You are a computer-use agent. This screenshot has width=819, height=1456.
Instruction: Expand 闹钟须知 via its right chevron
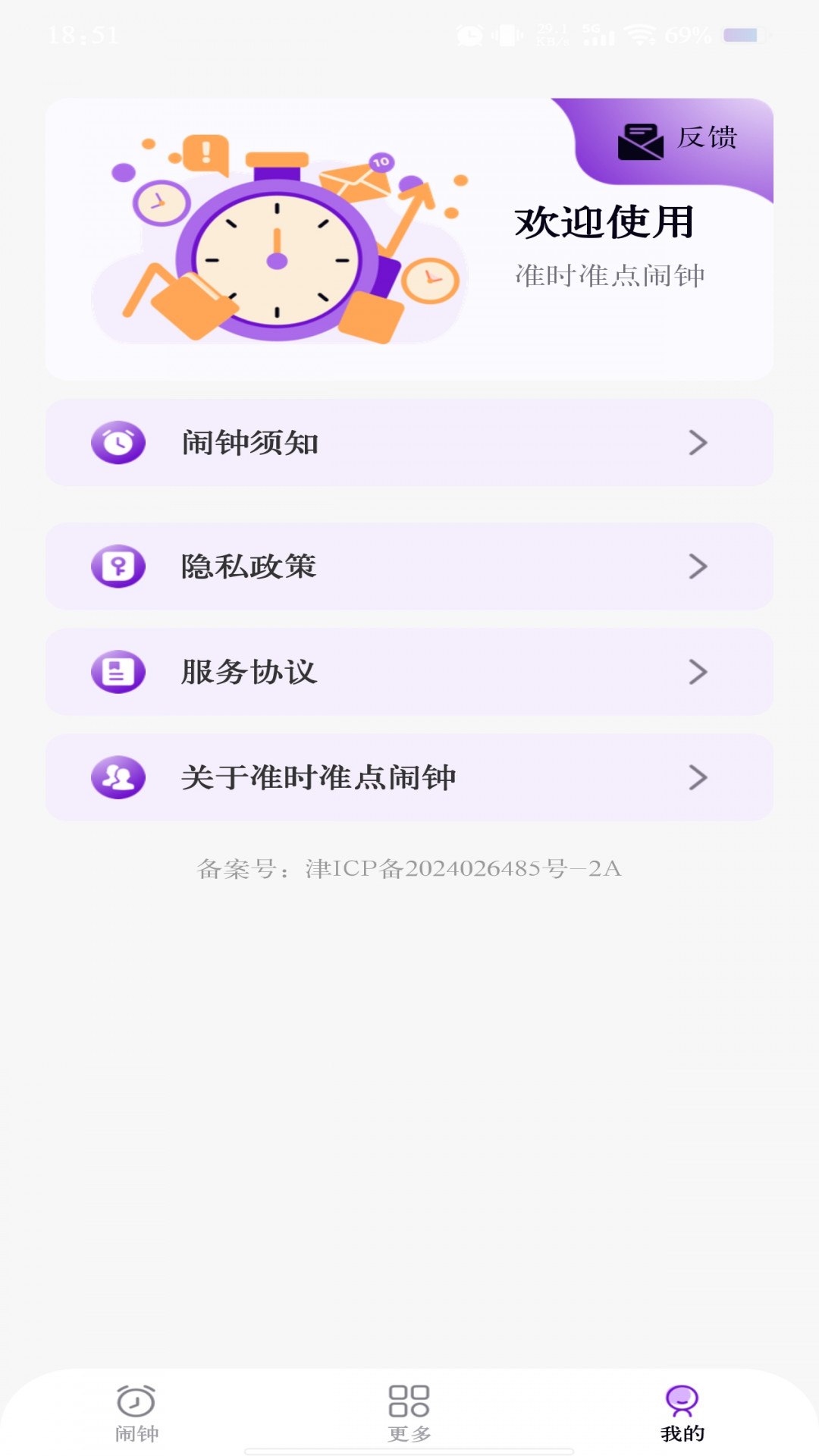(x=698, y=444)
